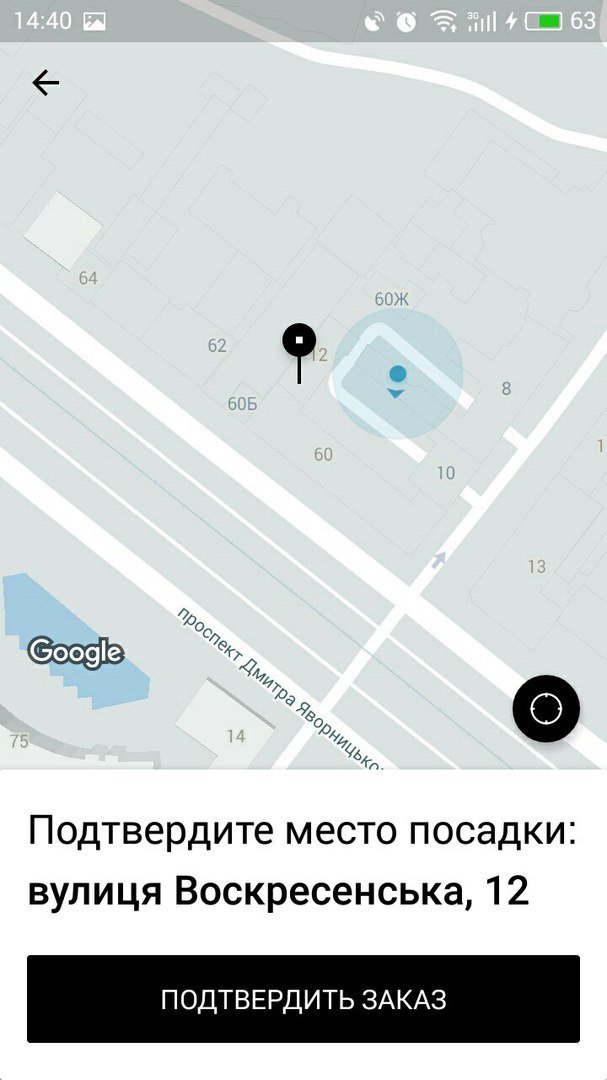This screenshot has height=1080, width=607.
Task: Tap the ПОДТВЕРДИТЬ ЗАКАЗ button
Action: click(303, 999)
